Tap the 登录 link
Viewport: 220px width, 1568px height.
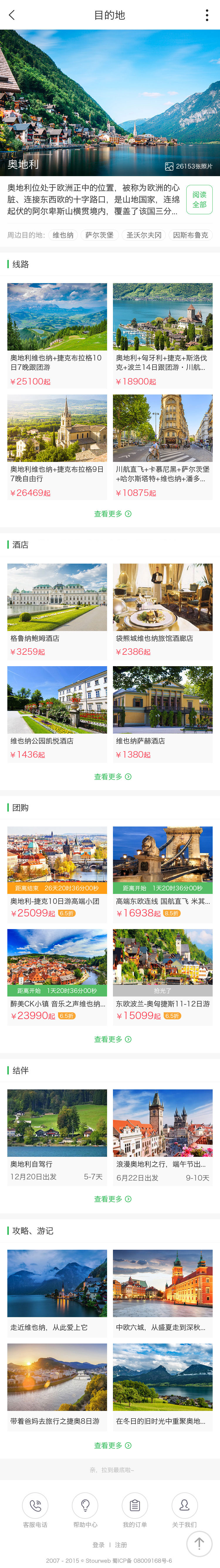click(x=98, y=1545)
